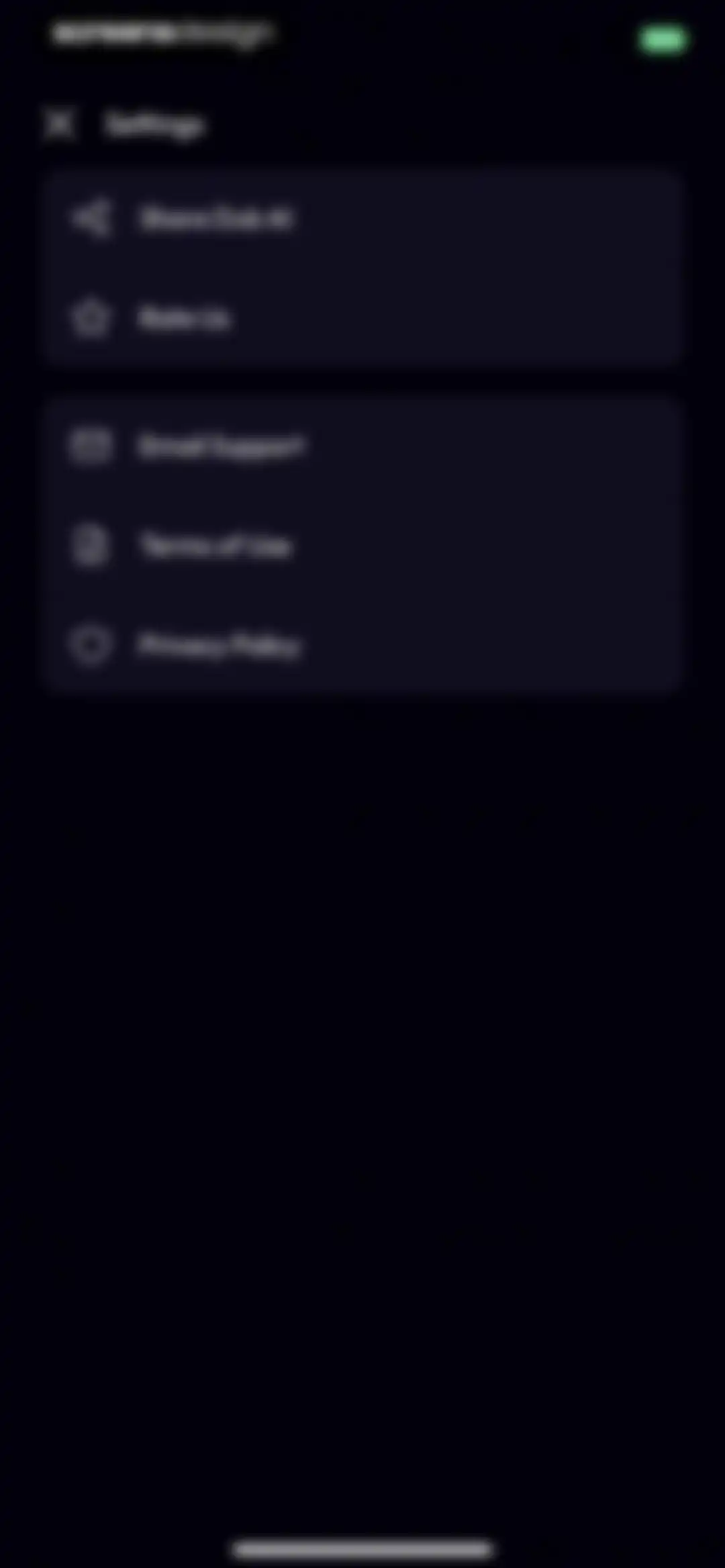Open the Rate Us row
725x1568 pixels.
pyautogui.click(x=362, y=317)
